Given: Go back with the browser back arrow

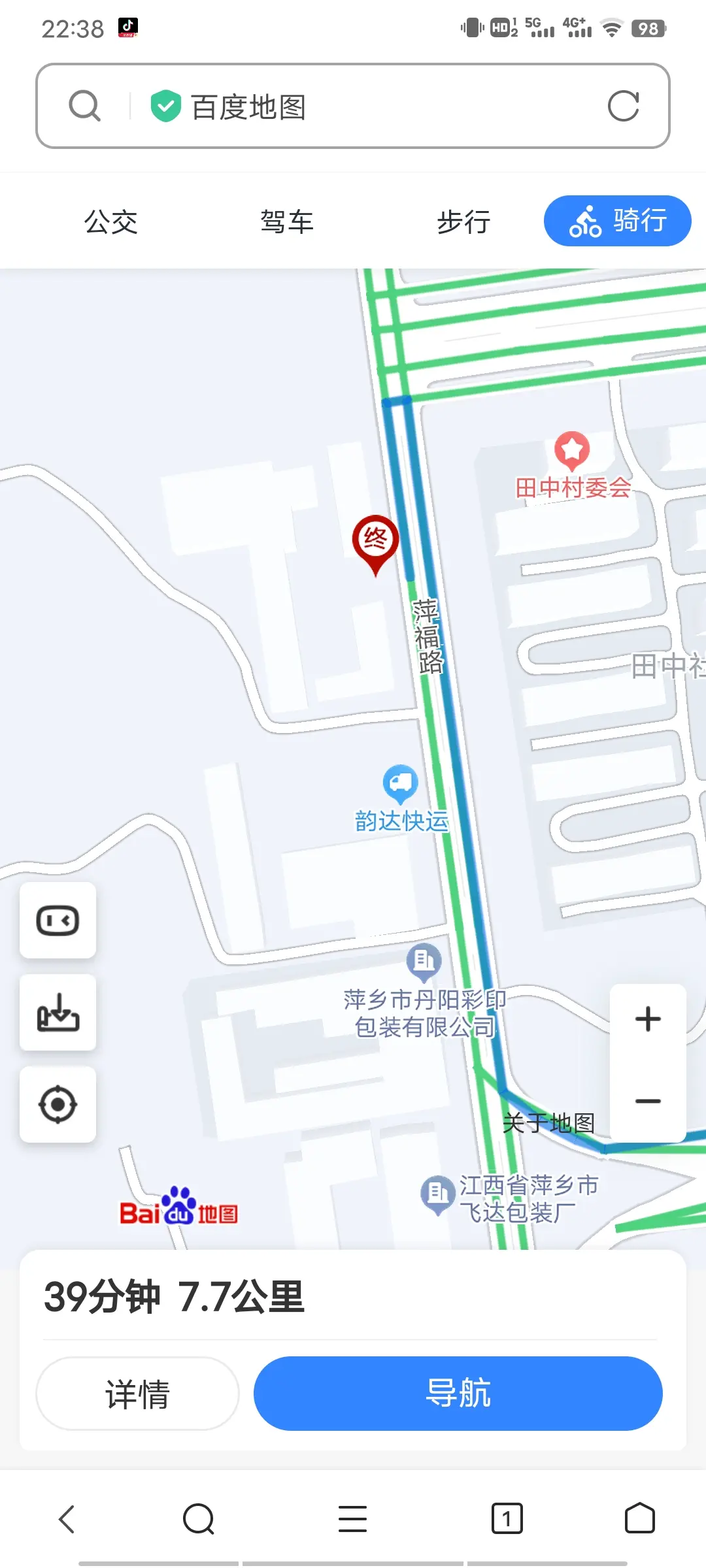Looking at the screenshot, I should pos(67,1519).
